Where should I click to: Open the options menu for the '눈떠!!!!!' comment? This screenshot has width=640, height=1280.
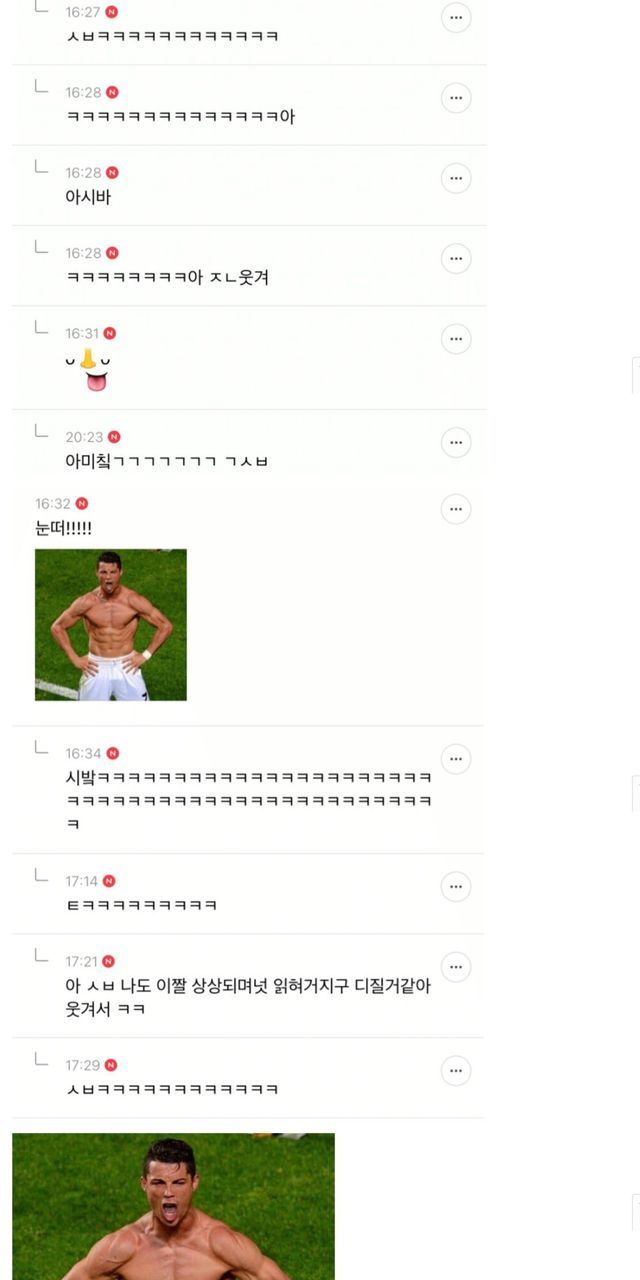tap(456, 509)
